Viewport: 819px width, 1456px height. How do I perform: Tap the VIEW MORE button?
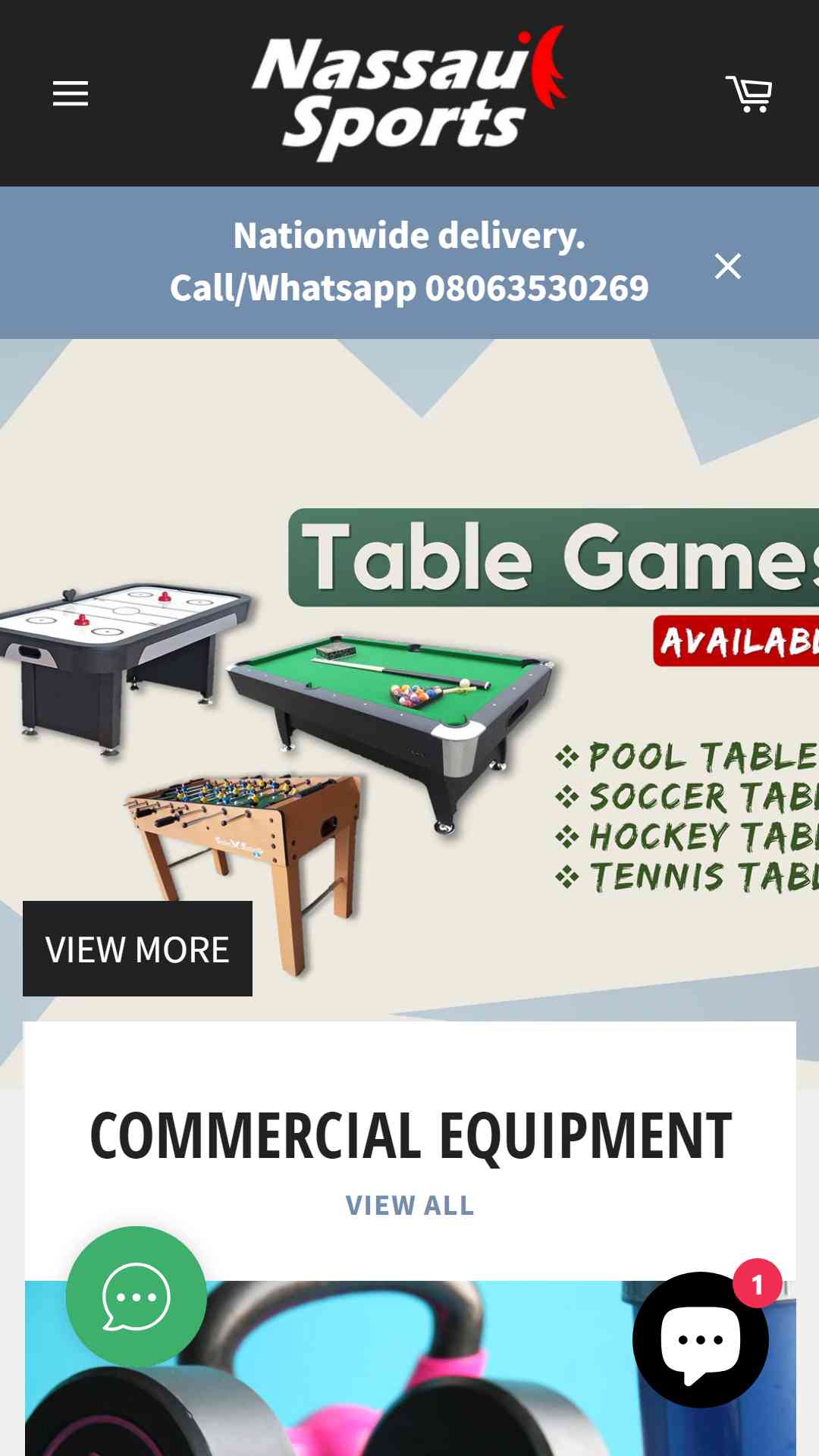pyautogui.click(x=137, y=949)
